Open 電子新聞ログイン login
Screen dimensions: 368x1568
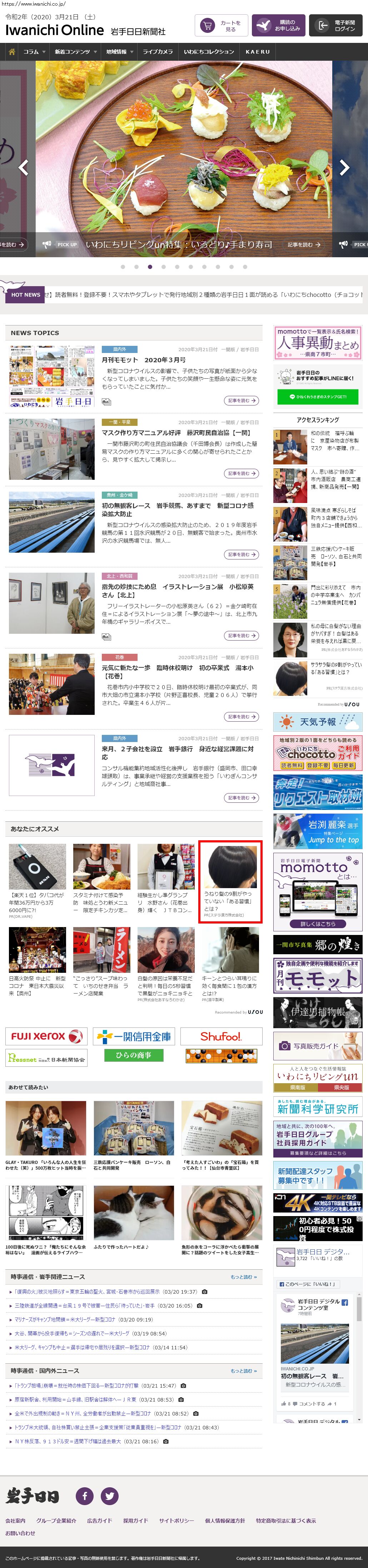pos(335,26)
